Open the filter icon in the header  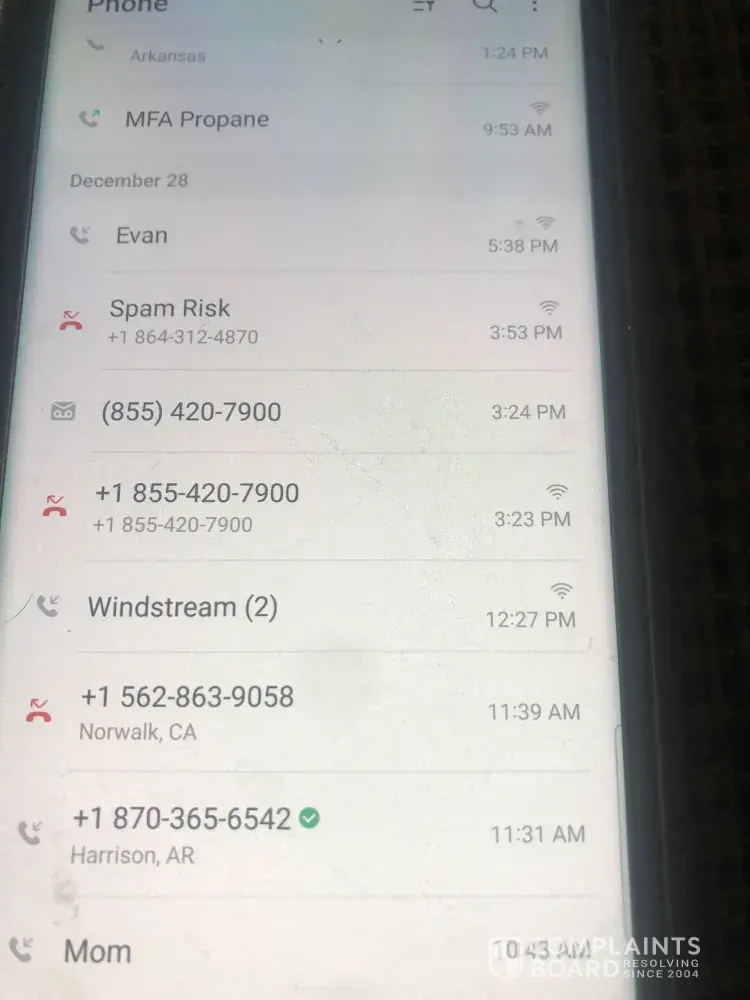point(424,5)
